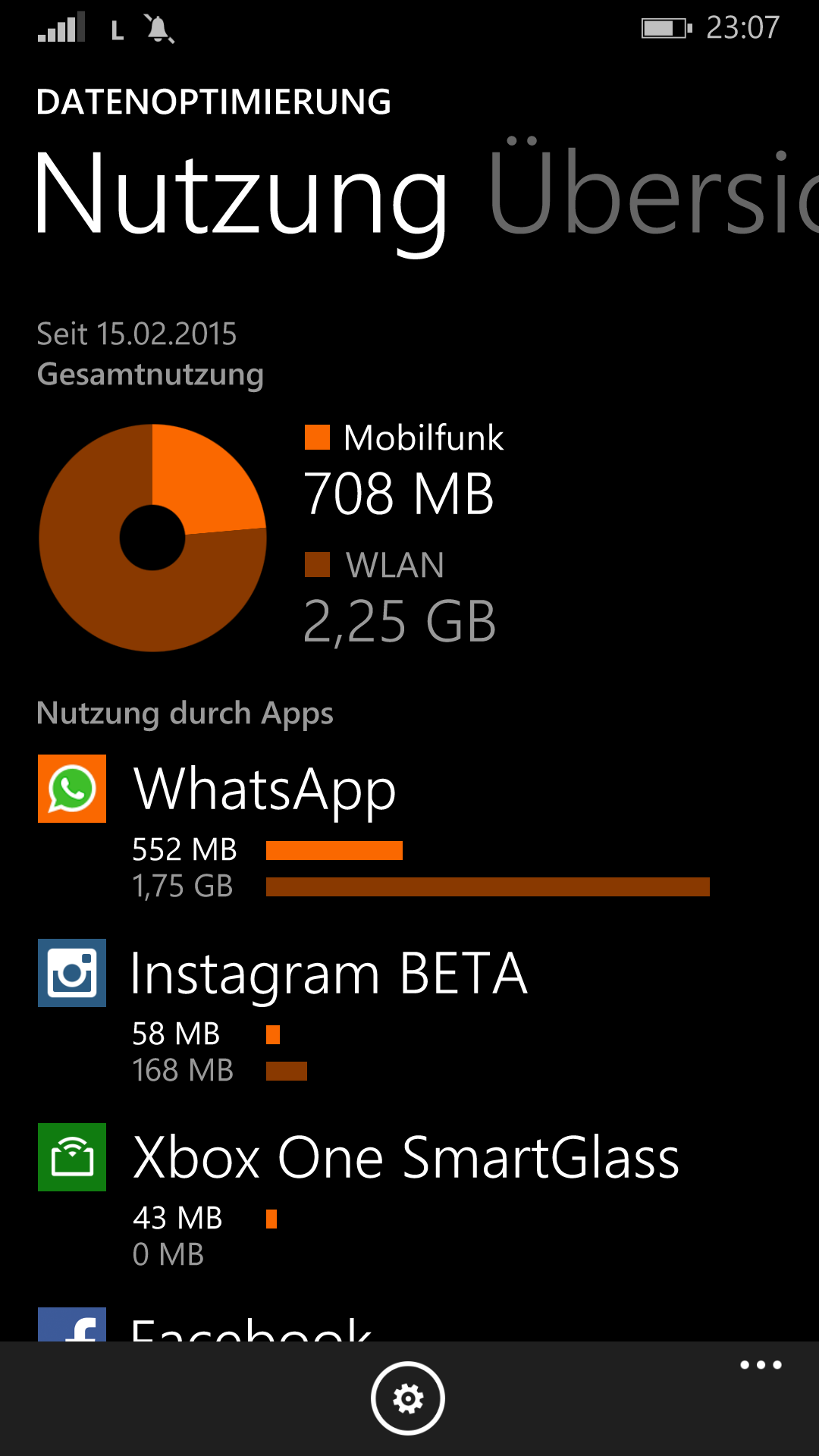The width and height of the screenshot is (819, 1456).
Task: Expand the three-dot overflow menu
Action: 761,1365
